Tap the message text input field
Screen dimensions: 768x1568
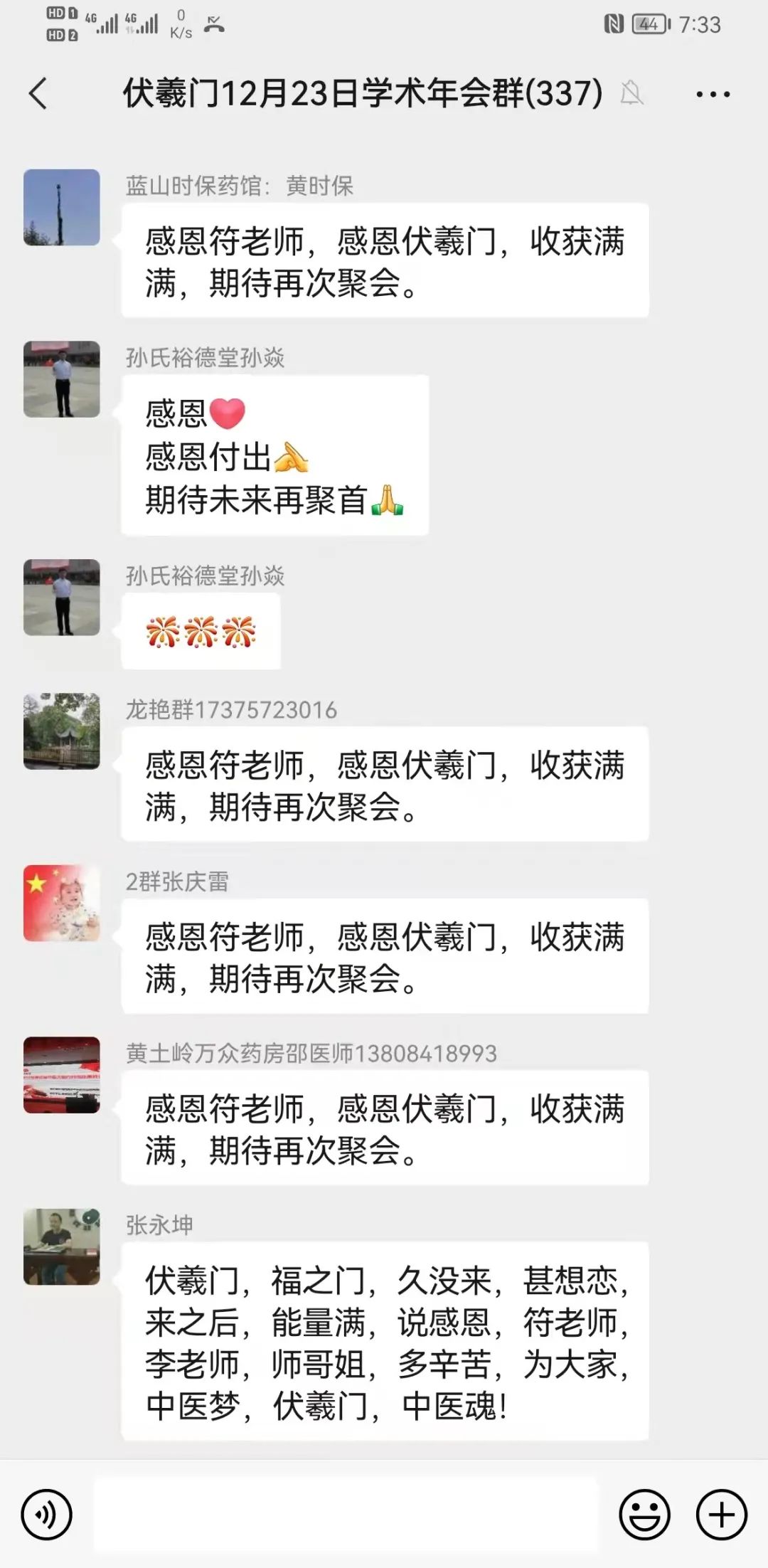coord(346,1515)
